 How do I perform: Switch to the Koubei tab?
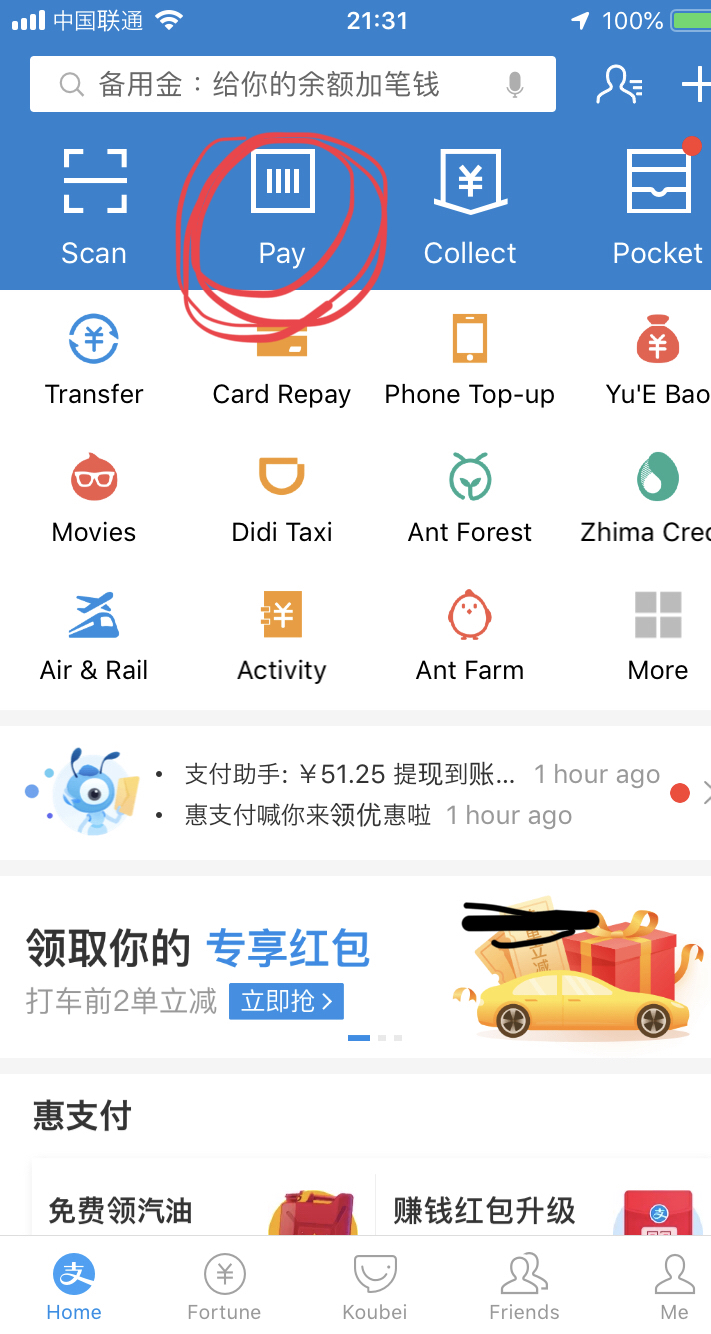[375, 1287]
